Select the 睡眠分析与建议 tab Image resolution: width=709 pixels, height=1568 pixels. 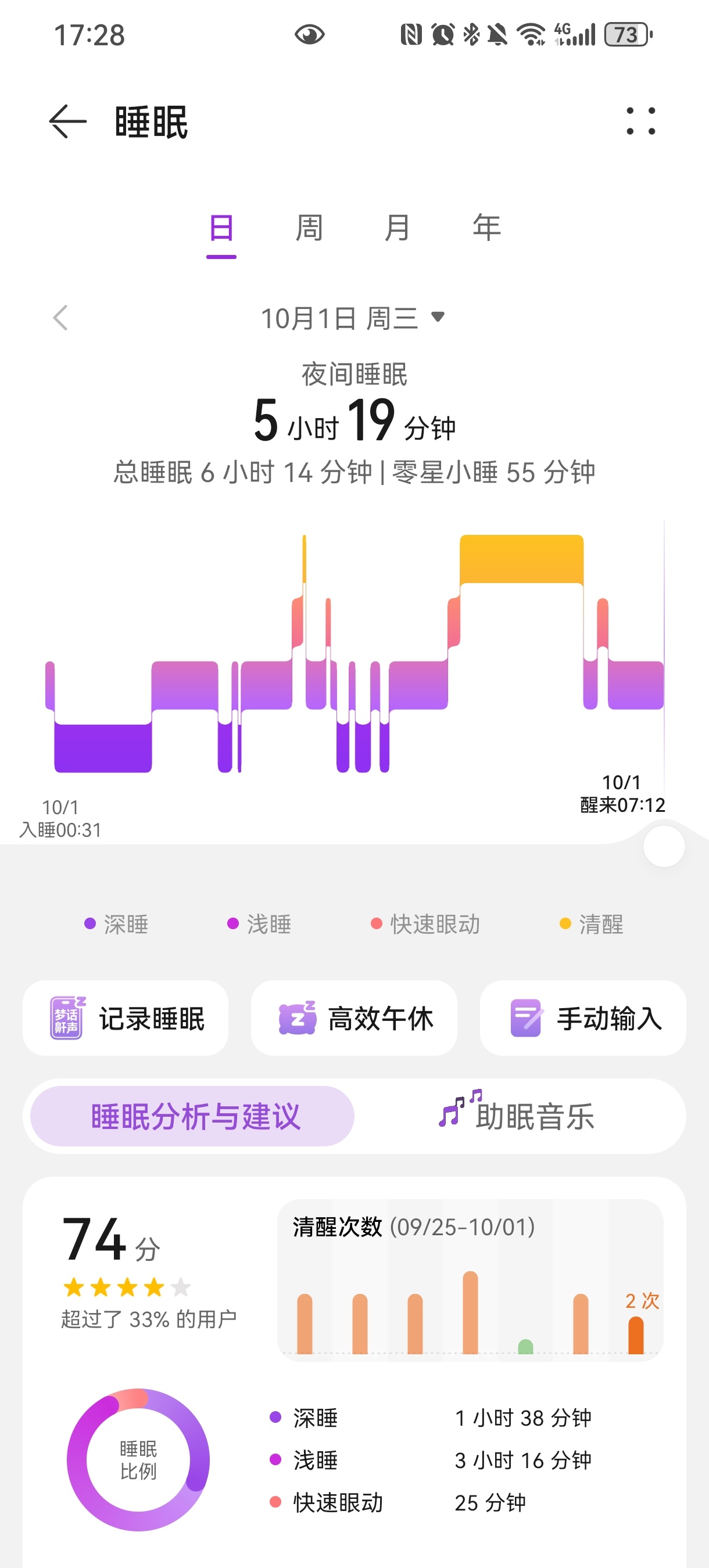(192, 1116)
